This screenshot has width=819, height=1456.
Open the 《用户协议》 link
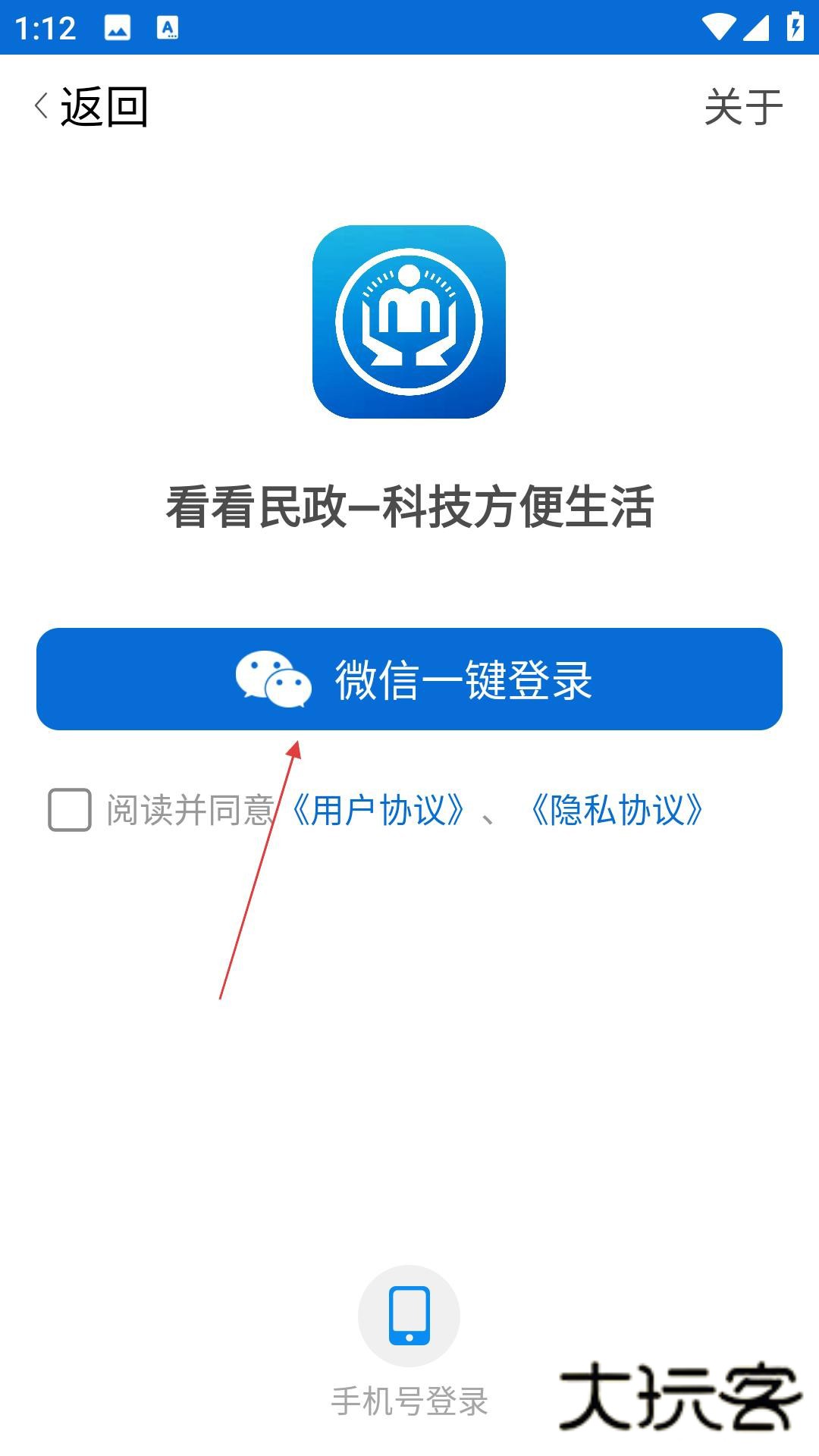point(377,810)
